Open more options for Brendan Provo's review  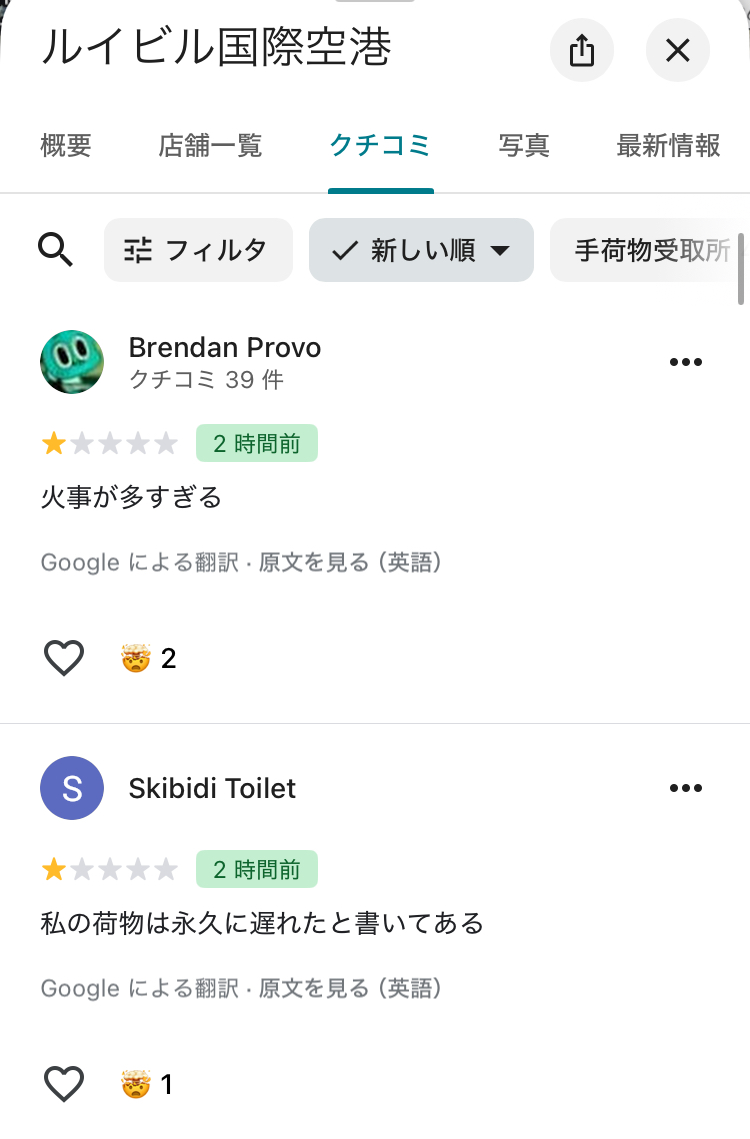[x=685, y=362]
